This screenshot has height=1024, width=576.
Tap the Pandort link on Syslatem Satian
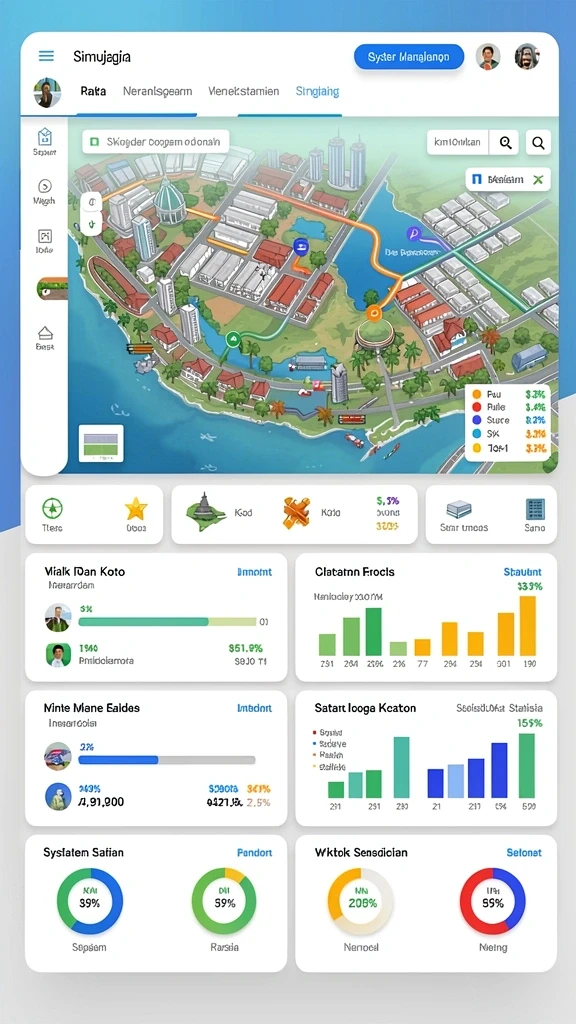tap(255, 853)
